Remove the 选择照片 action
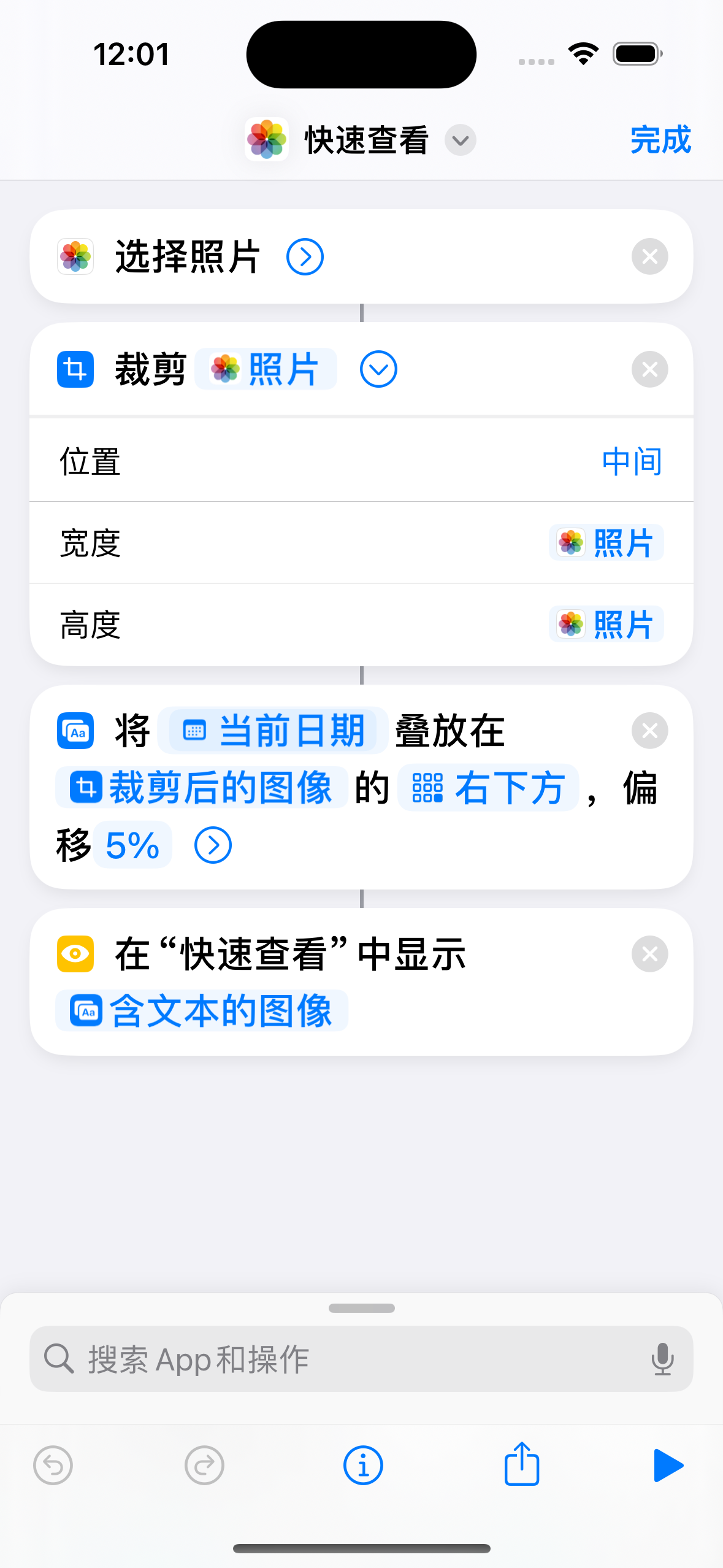This screenshot has width=723, height=1568. click(x=649, y=256)
